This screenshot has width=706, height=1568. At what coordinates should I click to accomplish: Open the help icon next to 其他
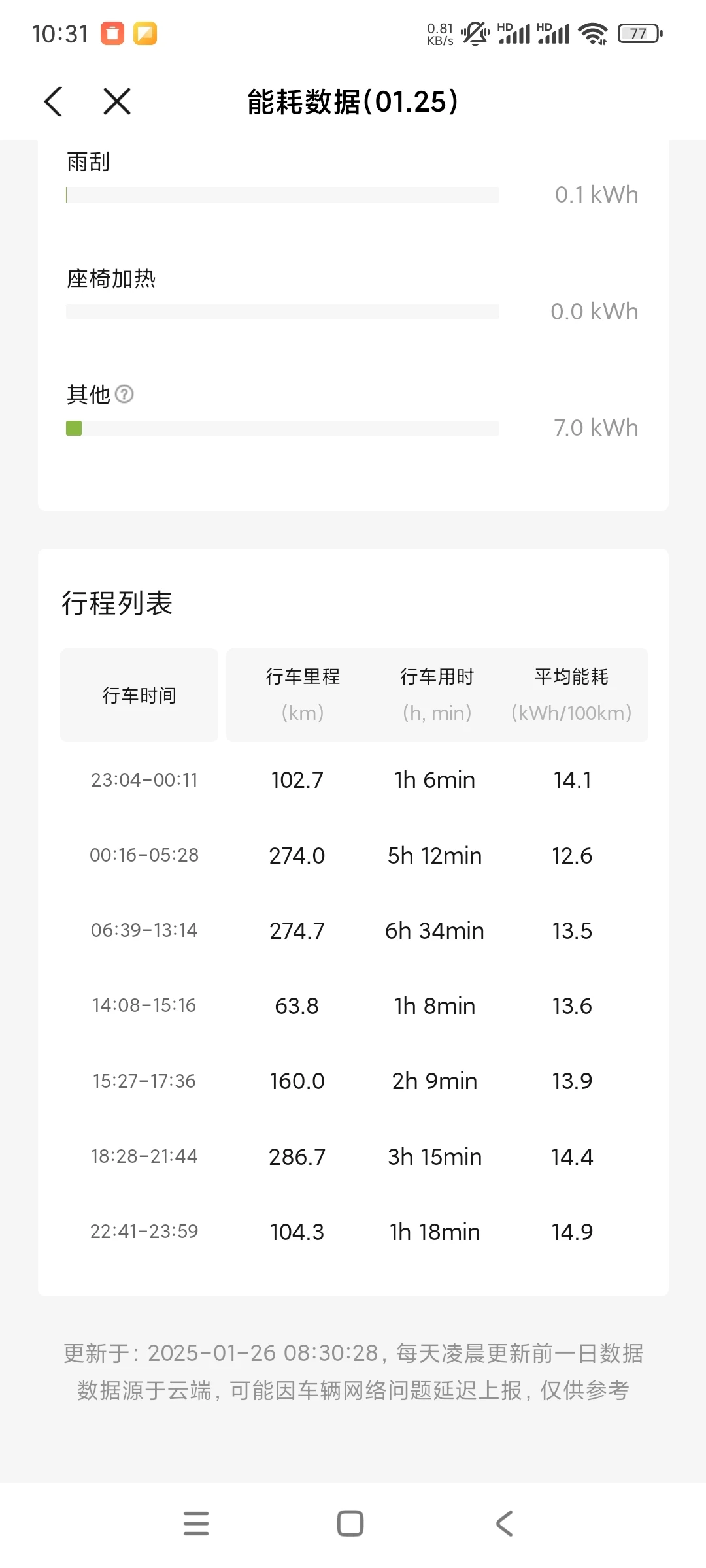pos(124,394)
